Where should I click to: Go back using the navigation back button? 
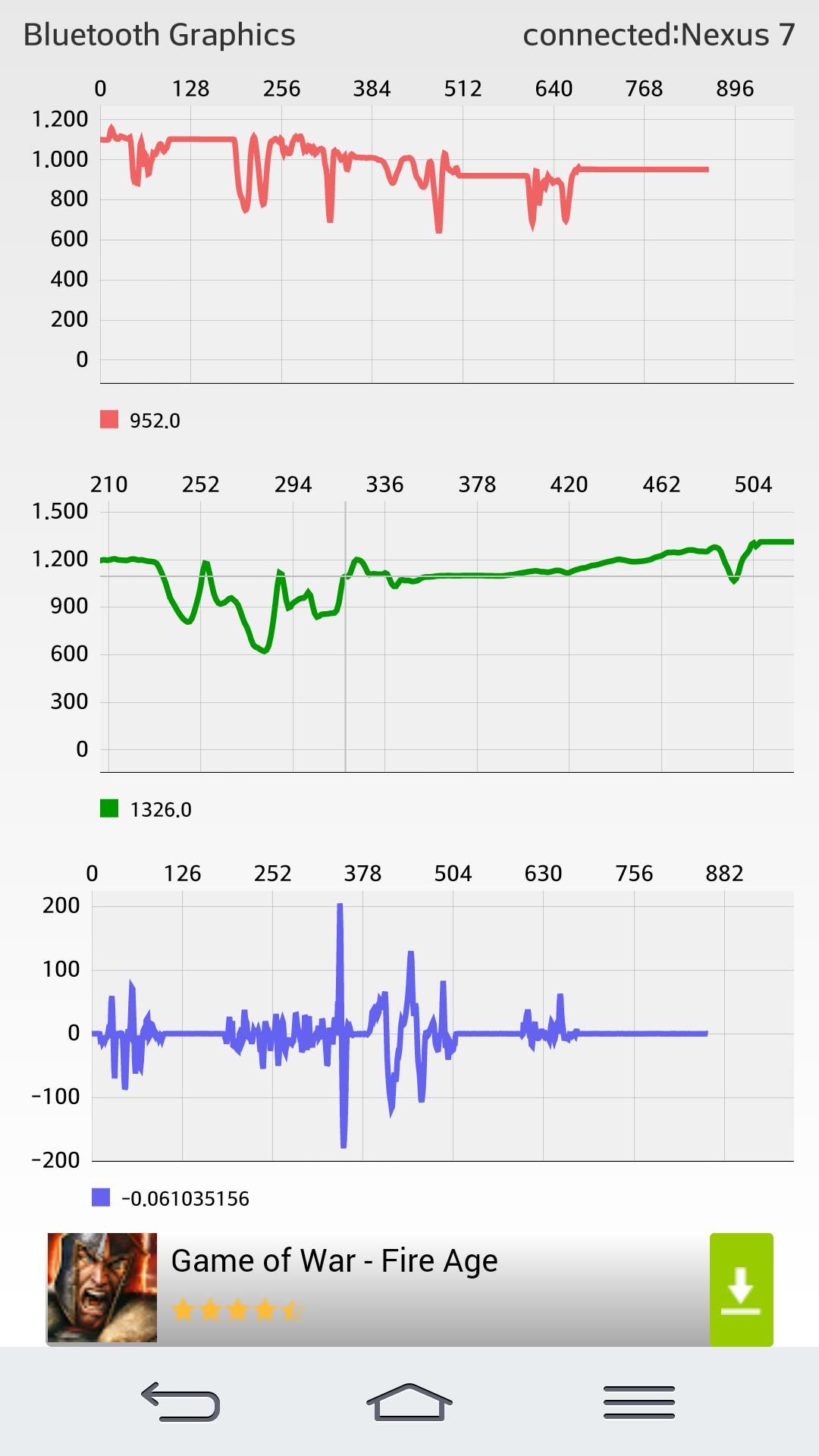tap(180, 1401)
